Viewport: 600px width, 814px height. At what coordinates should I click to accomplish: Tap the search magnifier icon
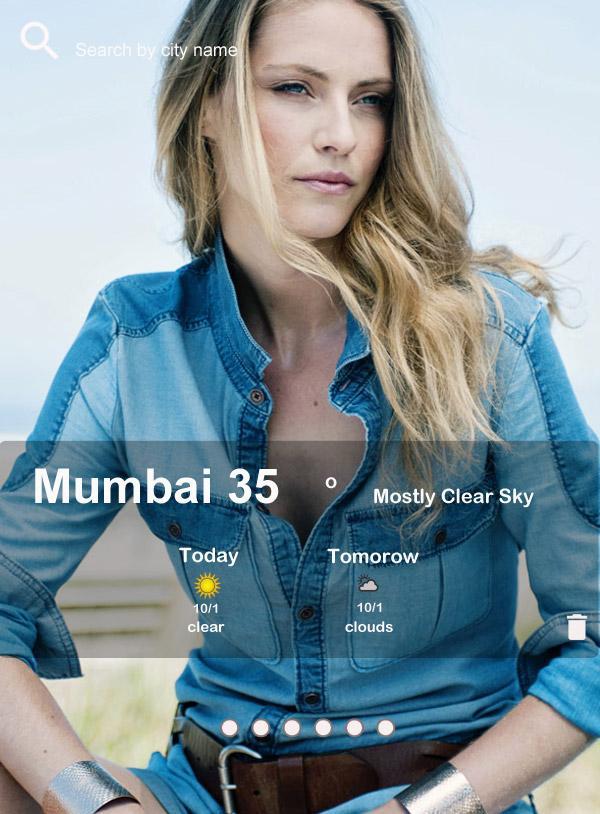click(x=39, y=41)
